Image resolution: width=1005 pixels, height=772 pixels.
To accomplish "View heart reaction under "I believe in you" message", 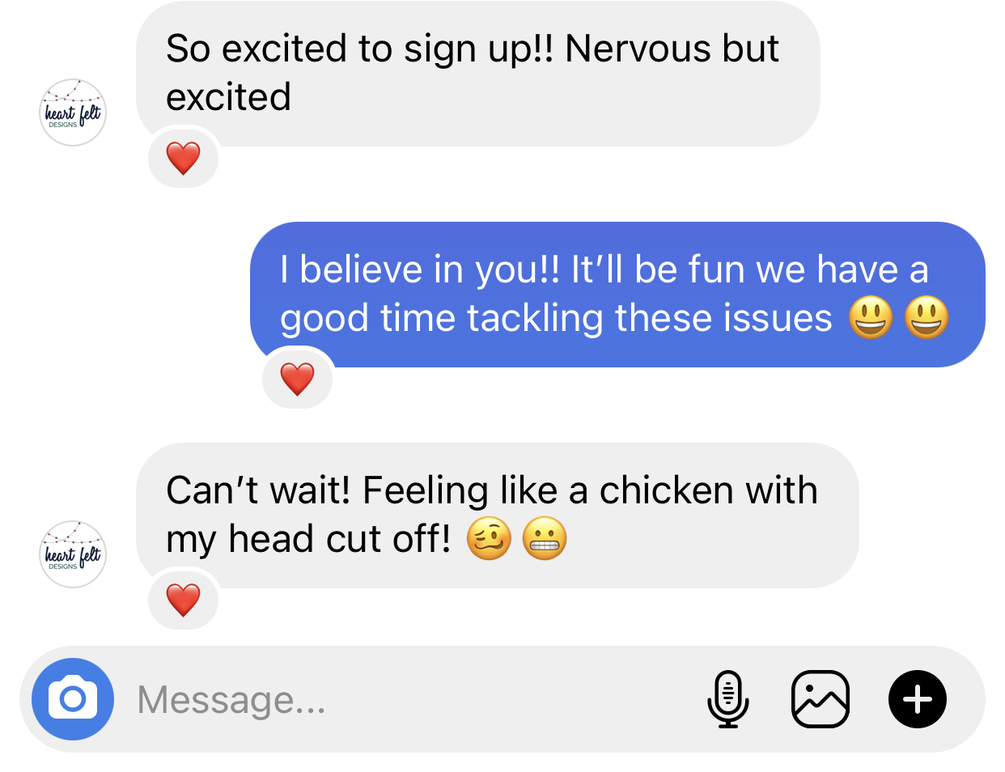I will coord(297,379).
